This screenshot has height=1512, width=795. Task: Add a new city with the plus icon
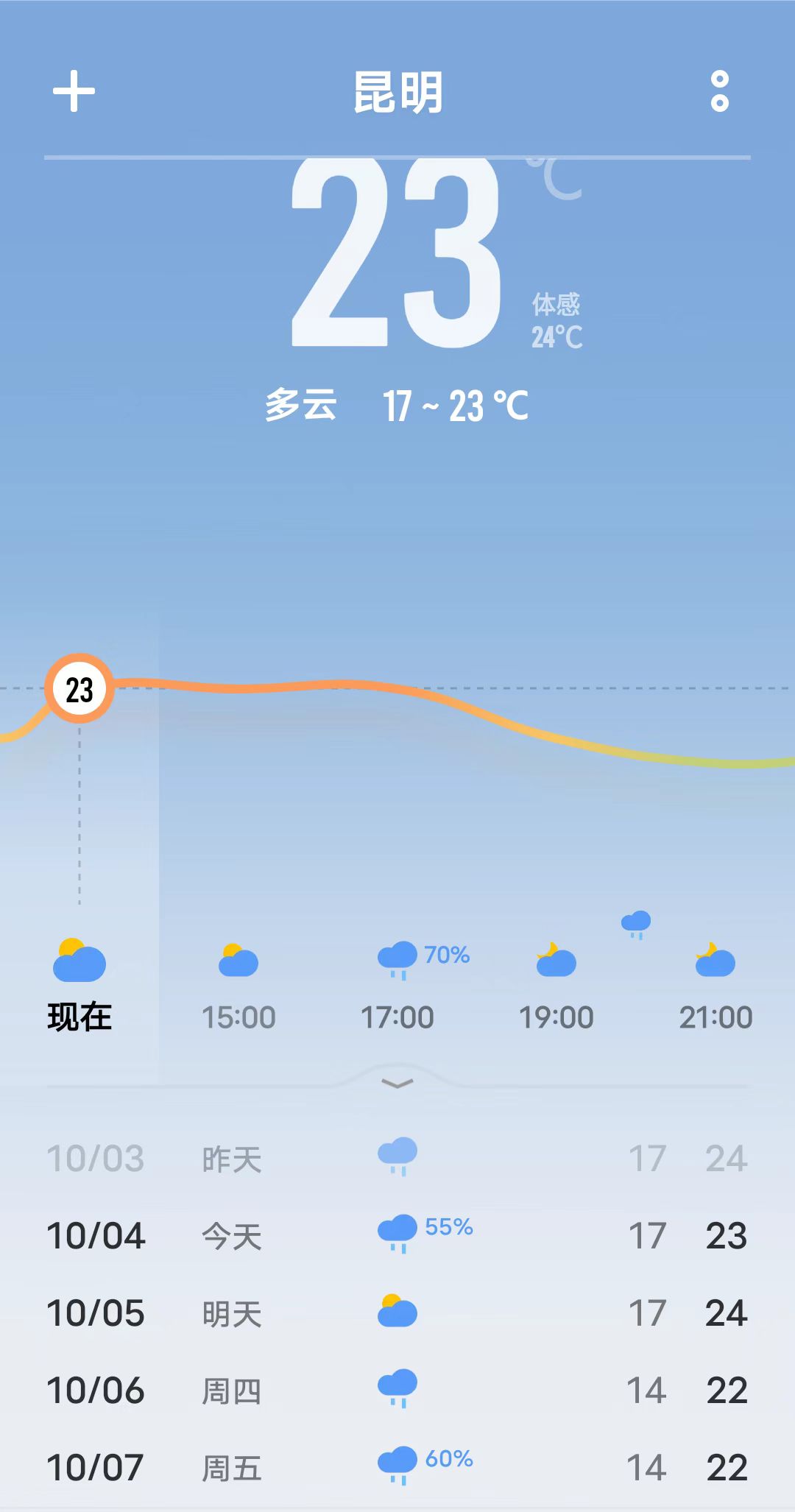click(74, 91)
